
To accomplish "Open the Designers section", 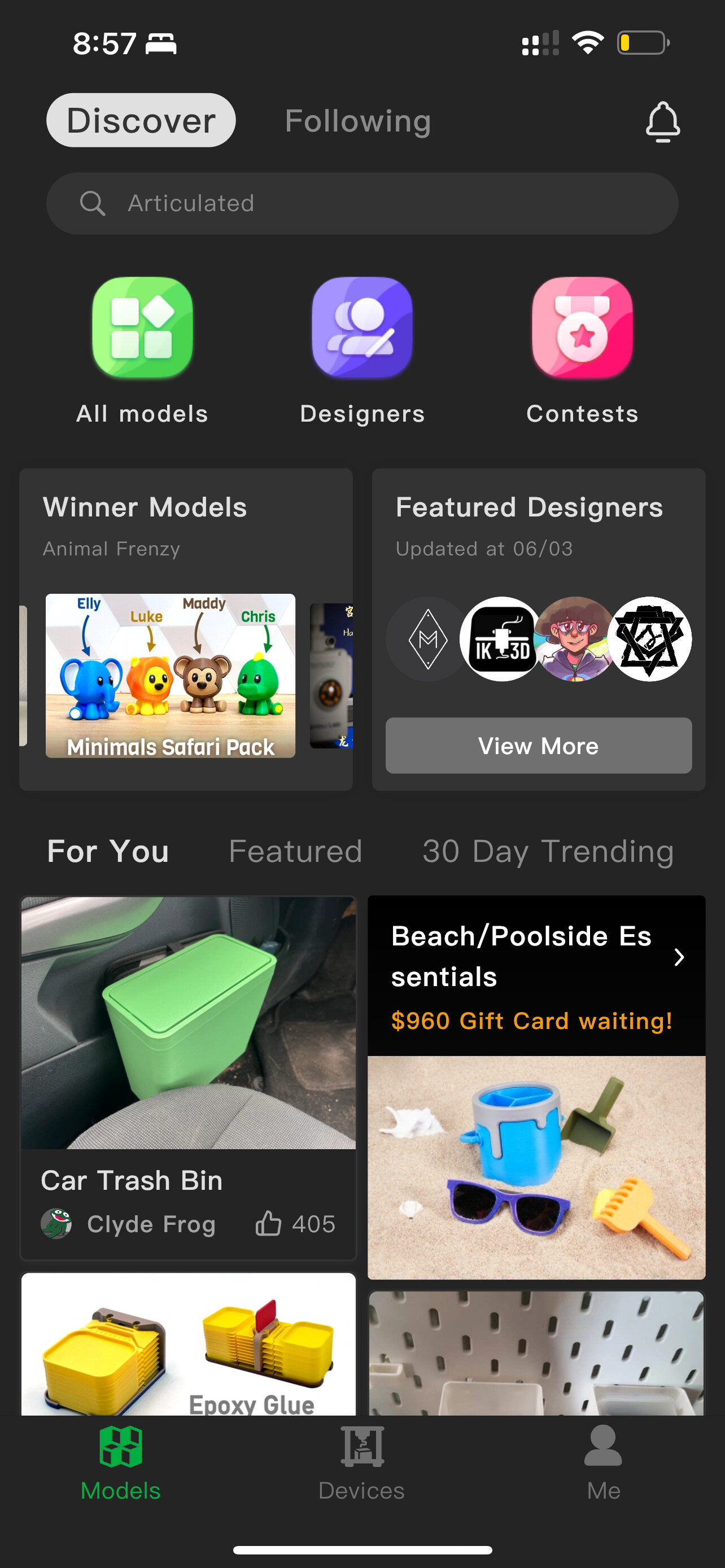I will click(362, 351).
